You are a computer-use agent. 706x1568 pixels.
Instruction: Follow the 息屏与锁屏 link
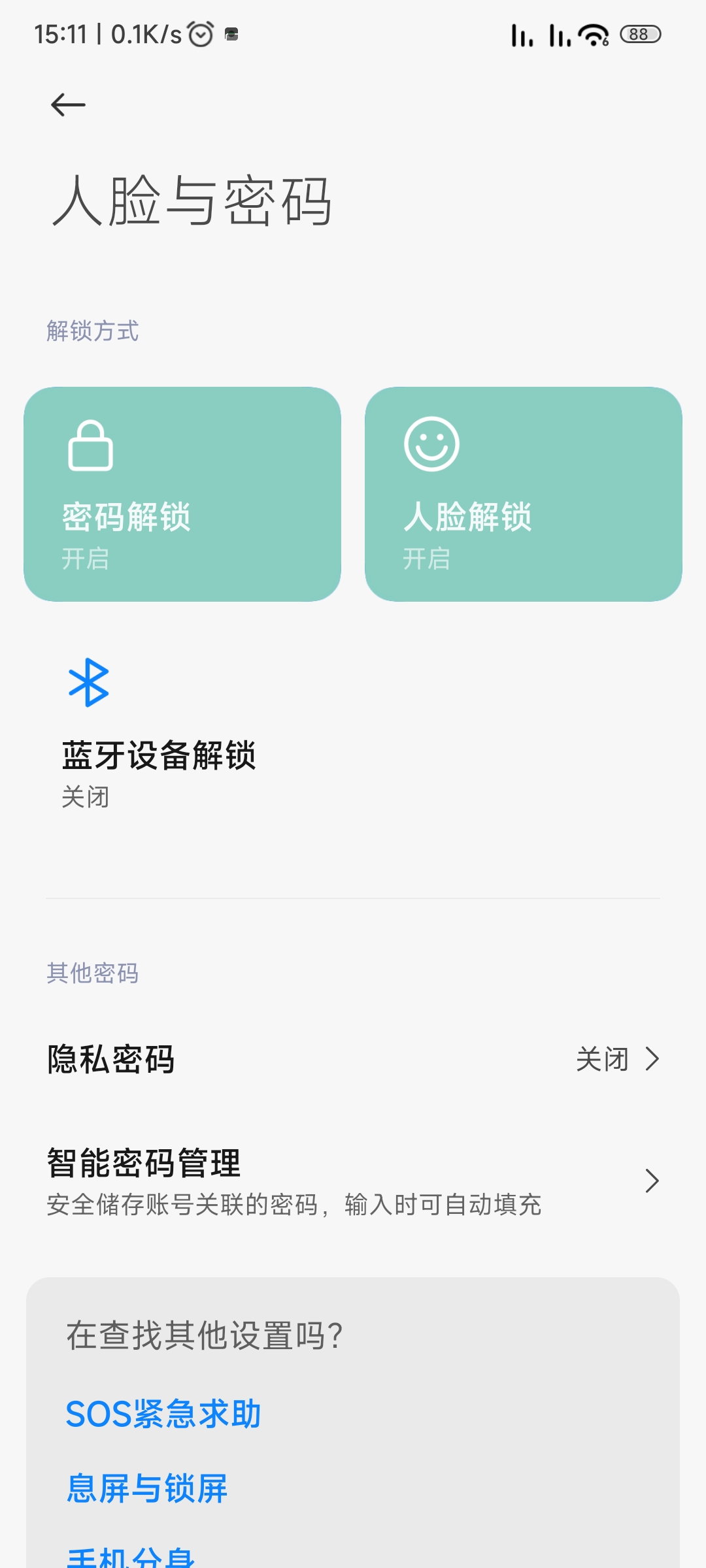[x=147, y=1488]
